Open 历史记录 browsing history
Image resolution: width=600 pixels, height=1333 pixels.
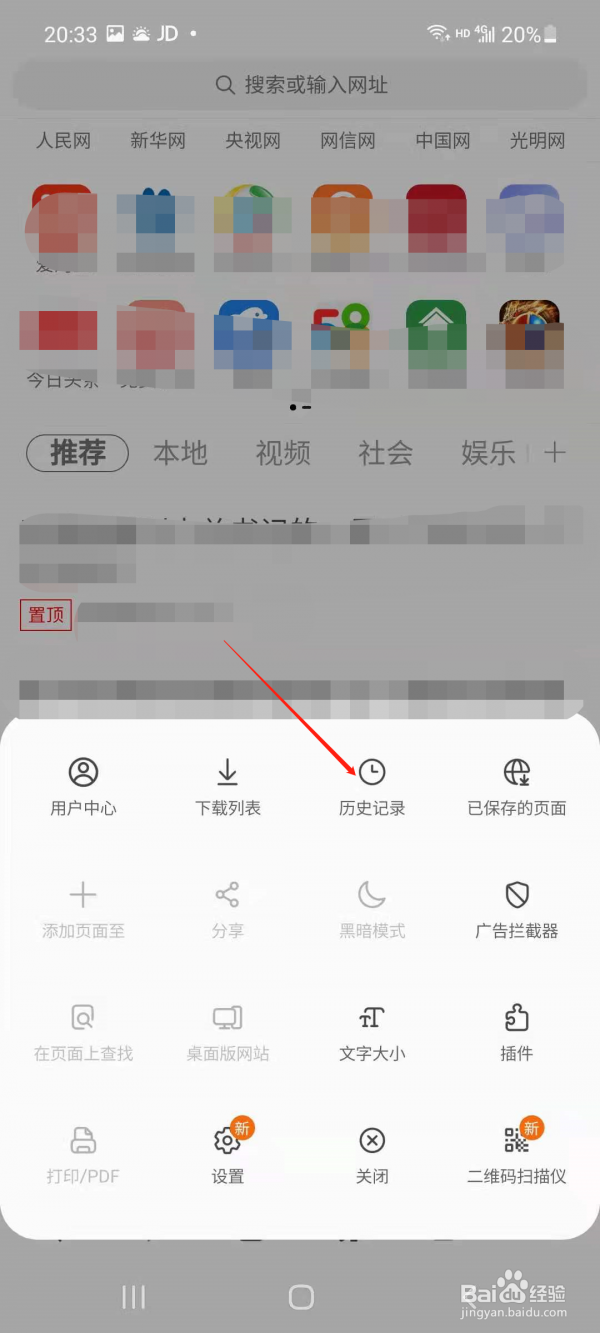click(x=372, y=786)
